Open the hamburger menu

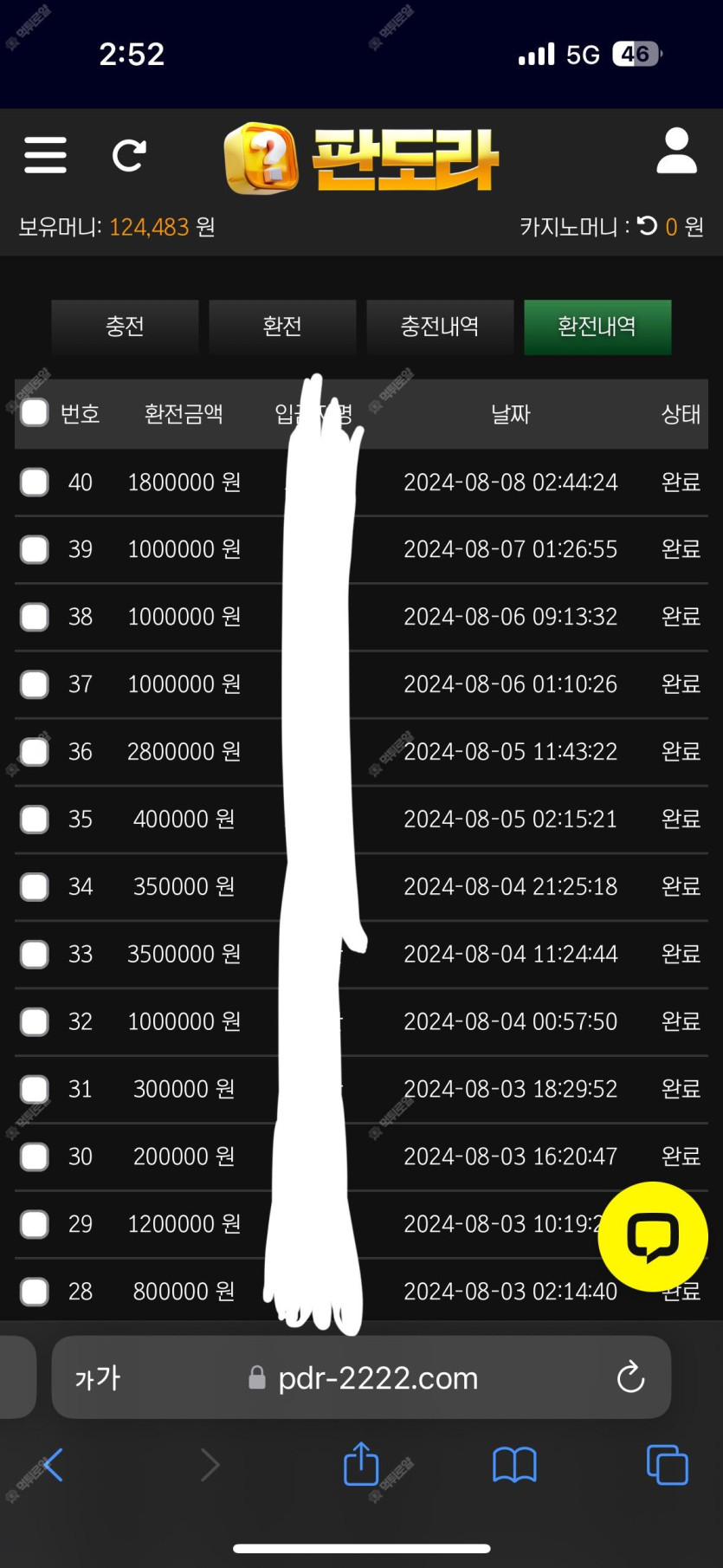point(45,155)
